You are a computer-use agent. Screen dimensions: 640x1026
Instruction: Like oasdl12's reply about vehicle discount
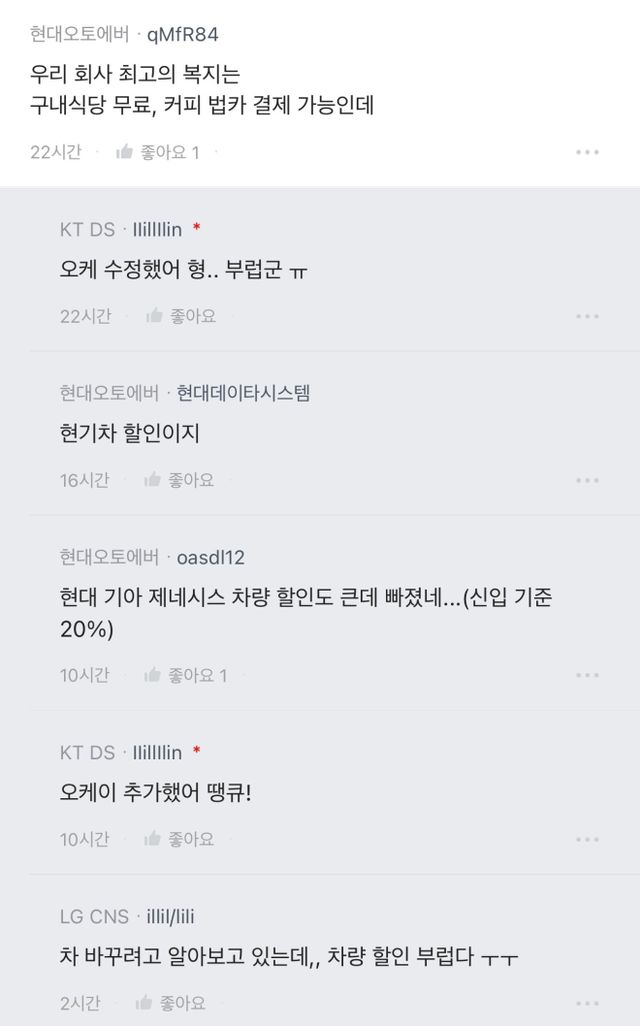pyautogui.click(x=186, y=675)
